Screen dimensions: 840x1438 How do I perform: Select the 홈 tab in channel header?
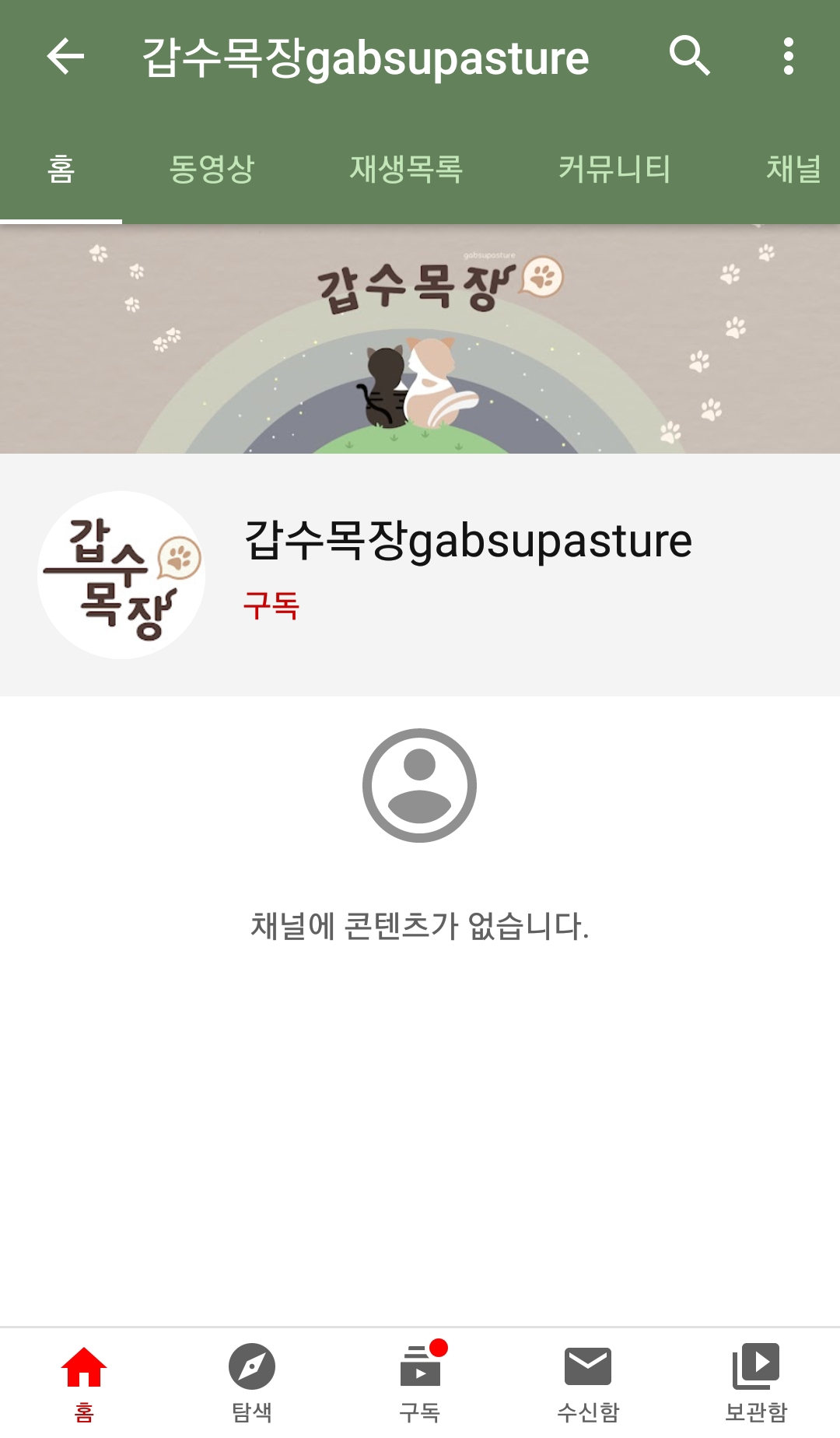tap(61, 169)
